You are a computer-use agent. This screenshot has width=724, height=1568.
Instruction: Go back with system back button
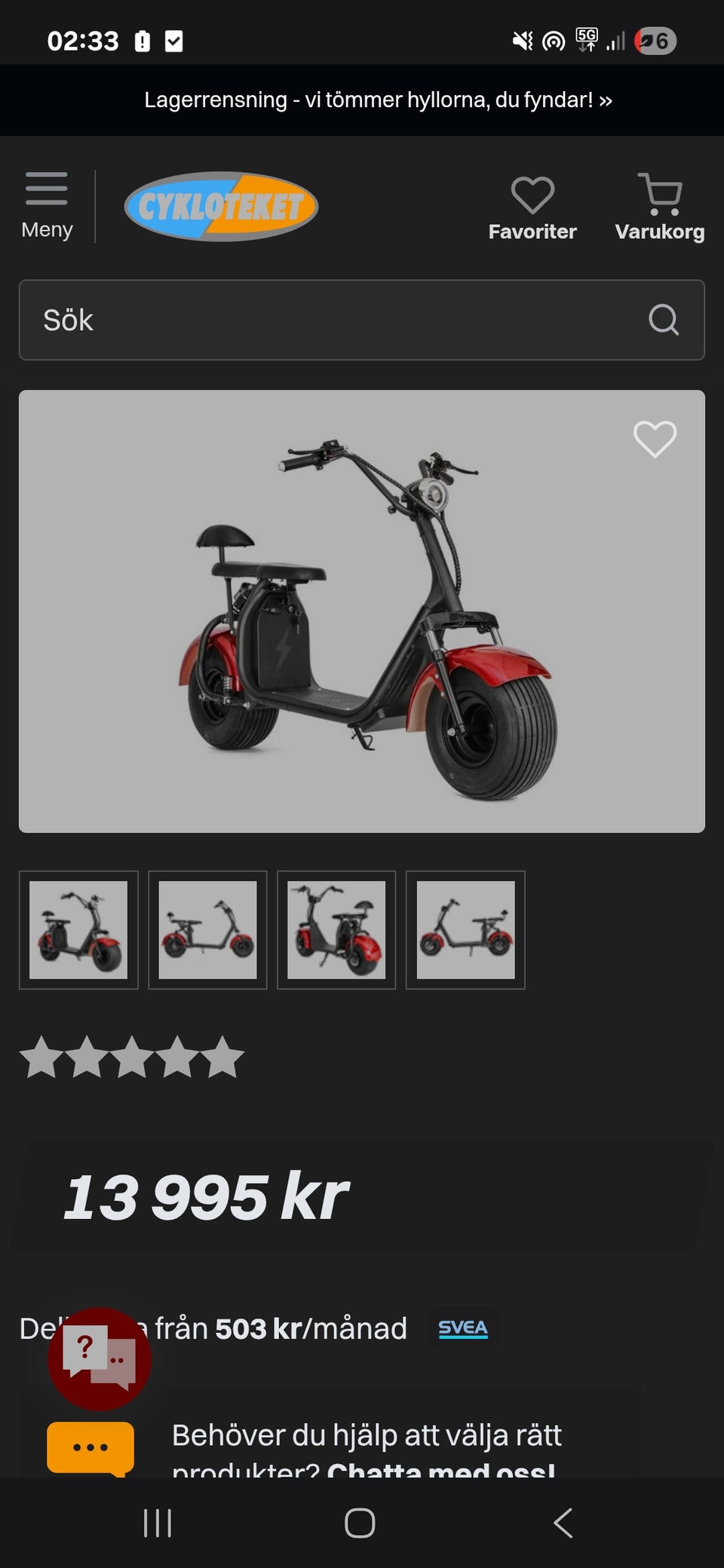click(563, 1523)
